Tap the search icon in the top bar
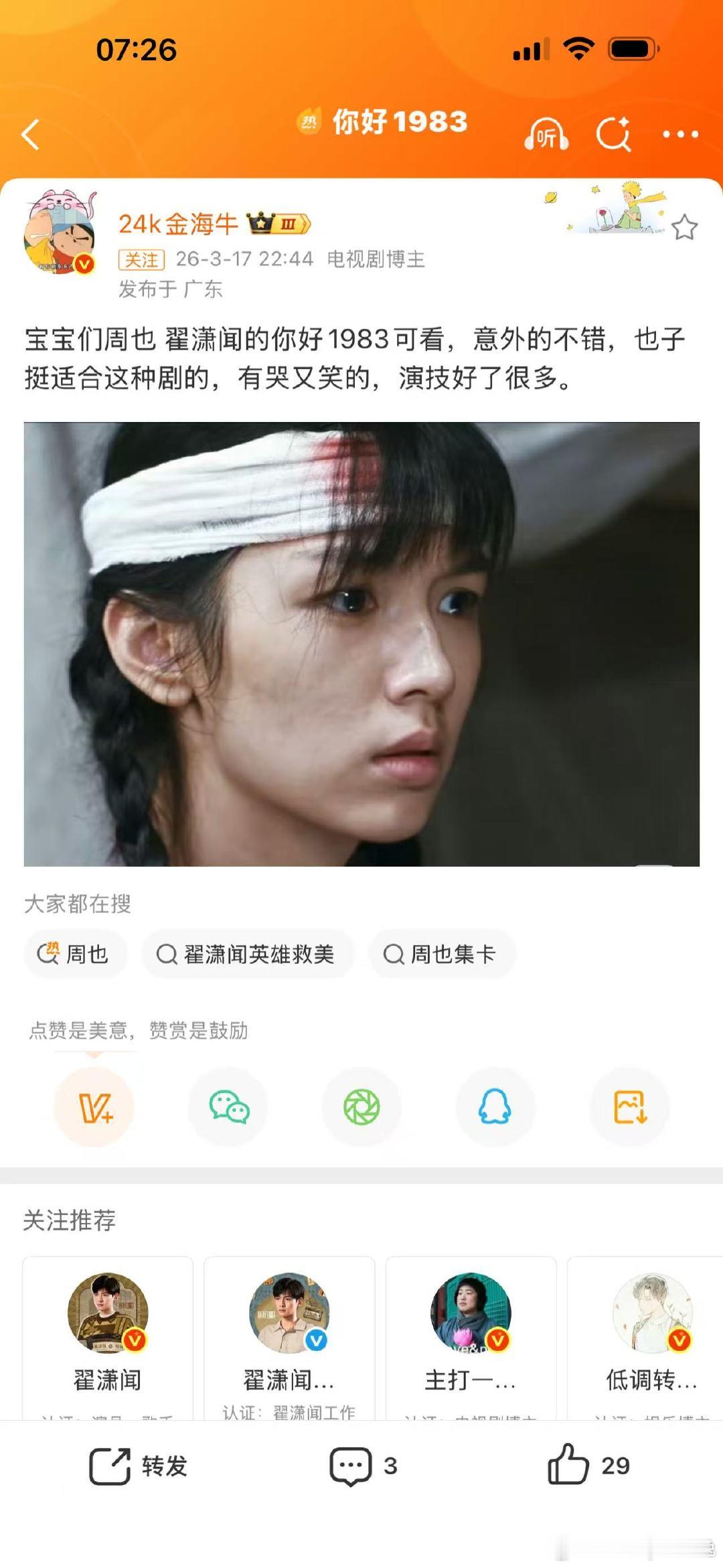The image size is (723, 1568). pyautogui.click(x=613, y=133)
